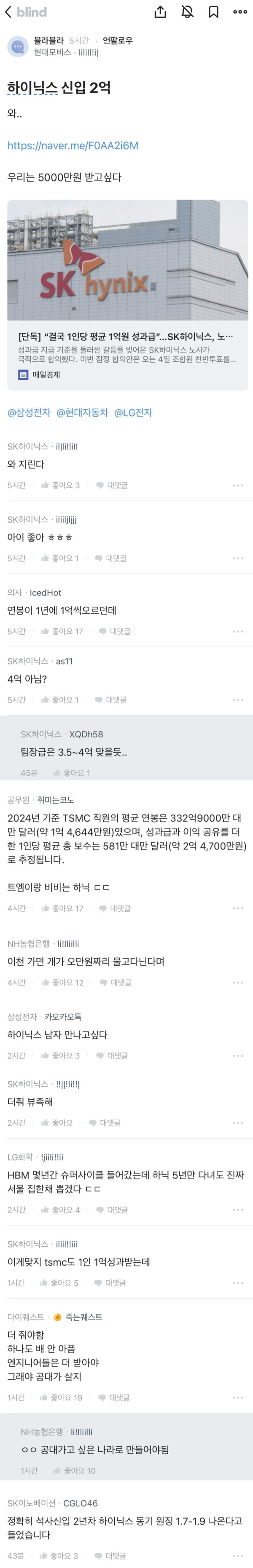The width and height of the screenshot is (253, 1568).
Task: Go back from the post
Action: tap(8, 12)
